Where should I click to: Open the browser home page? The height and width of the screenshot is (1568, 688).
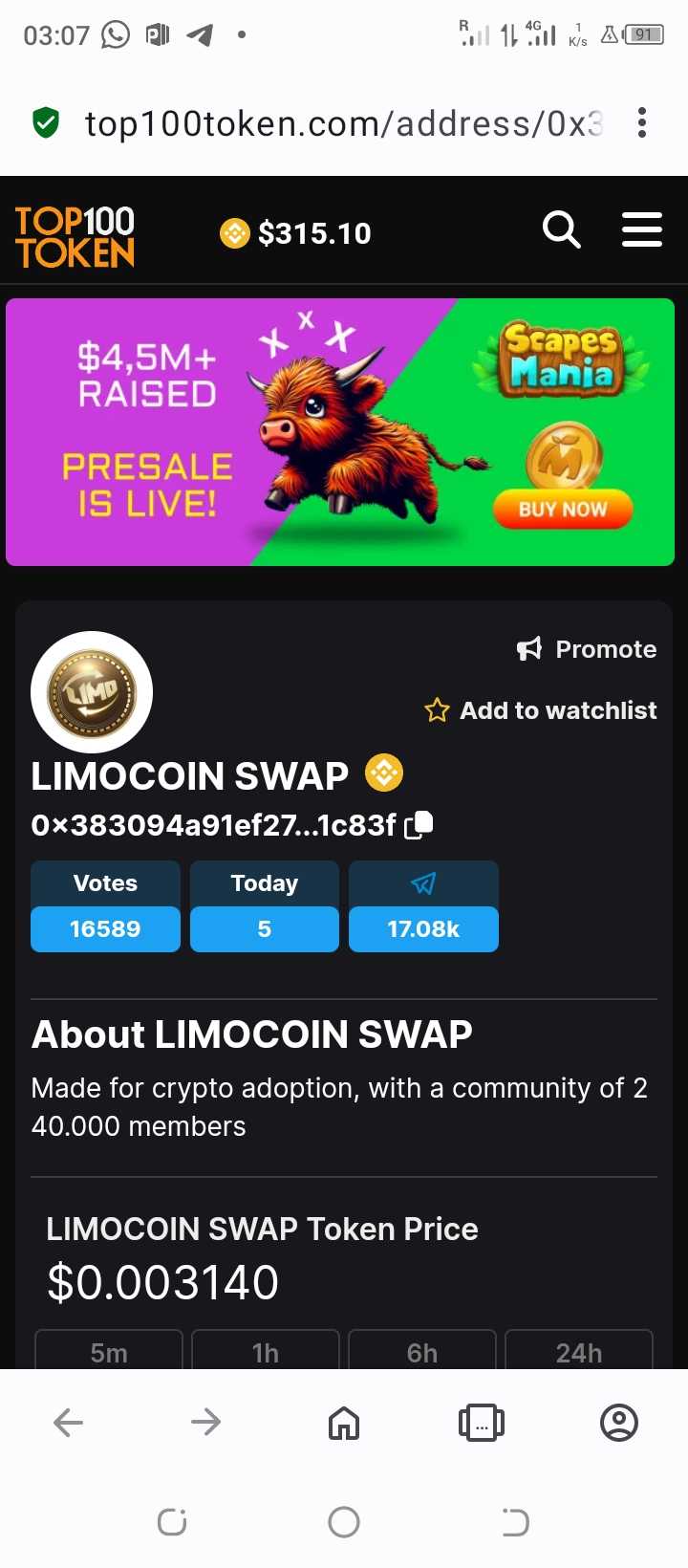click(344, 1423)
